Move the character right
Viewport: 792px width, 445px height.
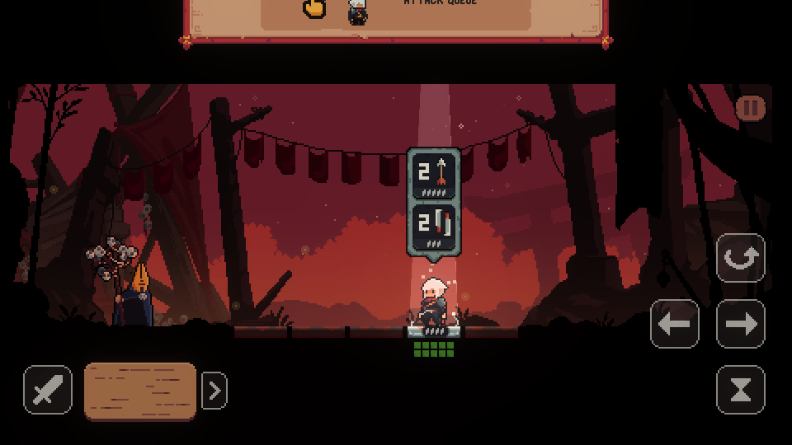pyautogui.click(x=741, y=324)
